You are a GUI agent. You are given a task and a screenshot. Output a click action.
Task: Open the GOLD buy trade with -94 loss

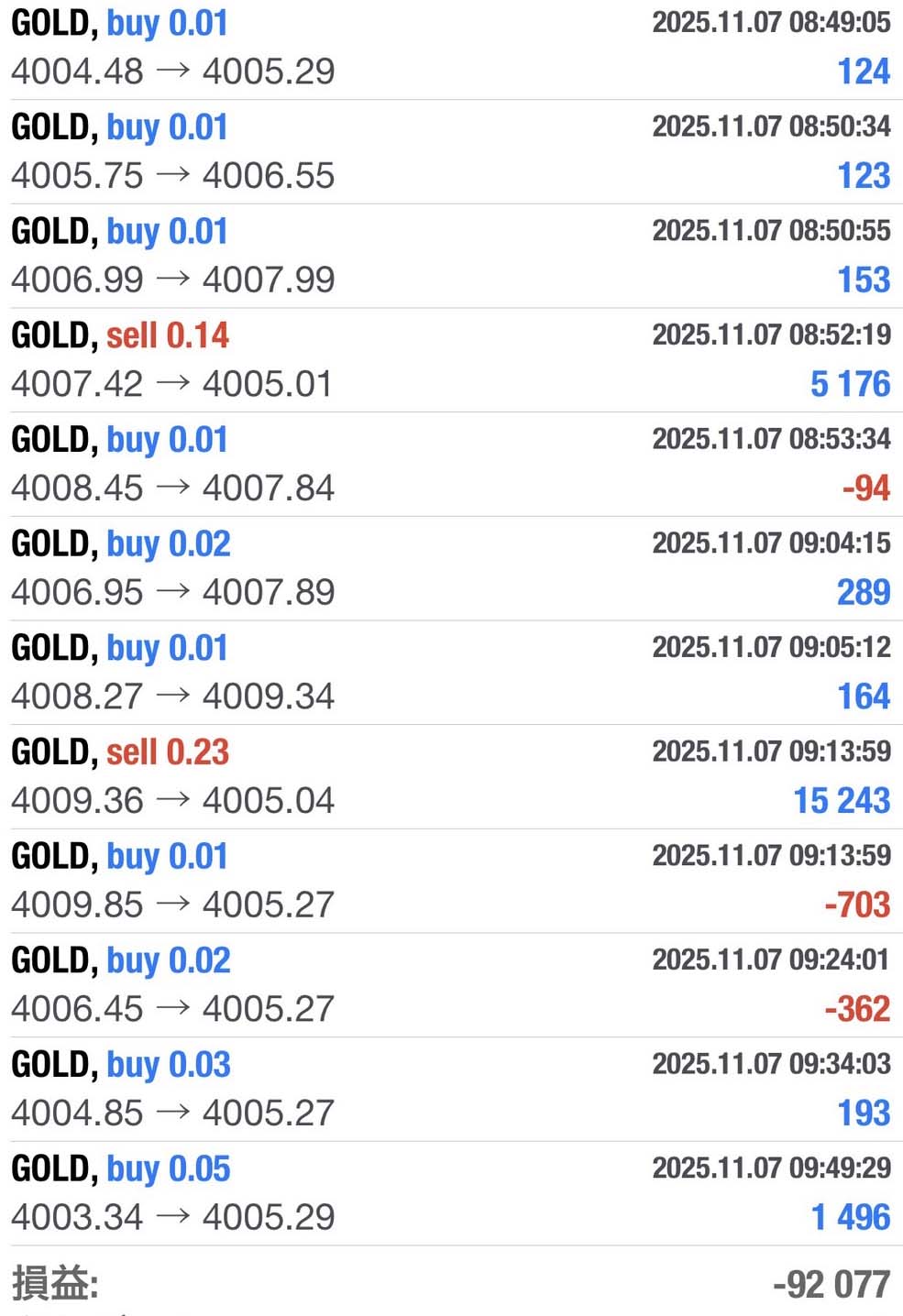[x=451, y=464]
